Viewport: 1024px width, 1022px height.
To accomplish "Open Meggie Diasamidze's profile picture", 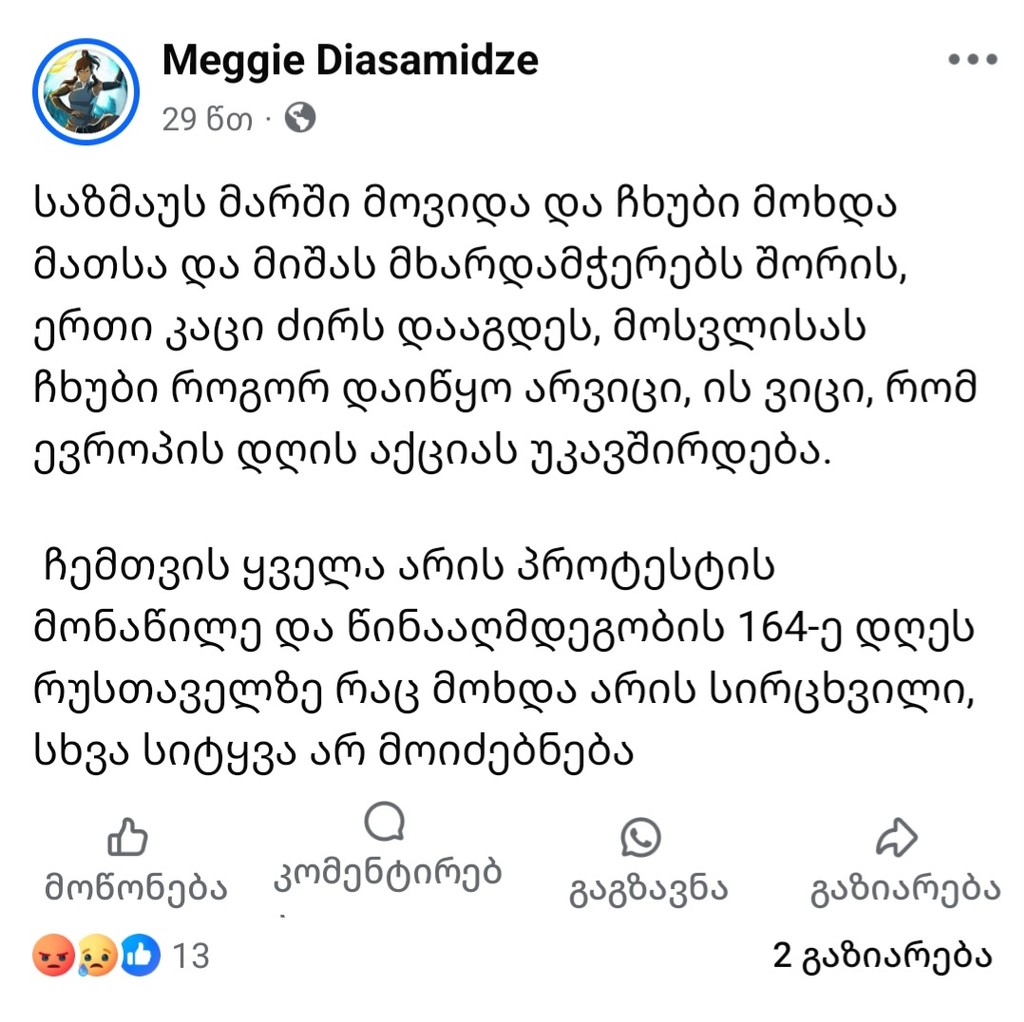I will 86,92.
